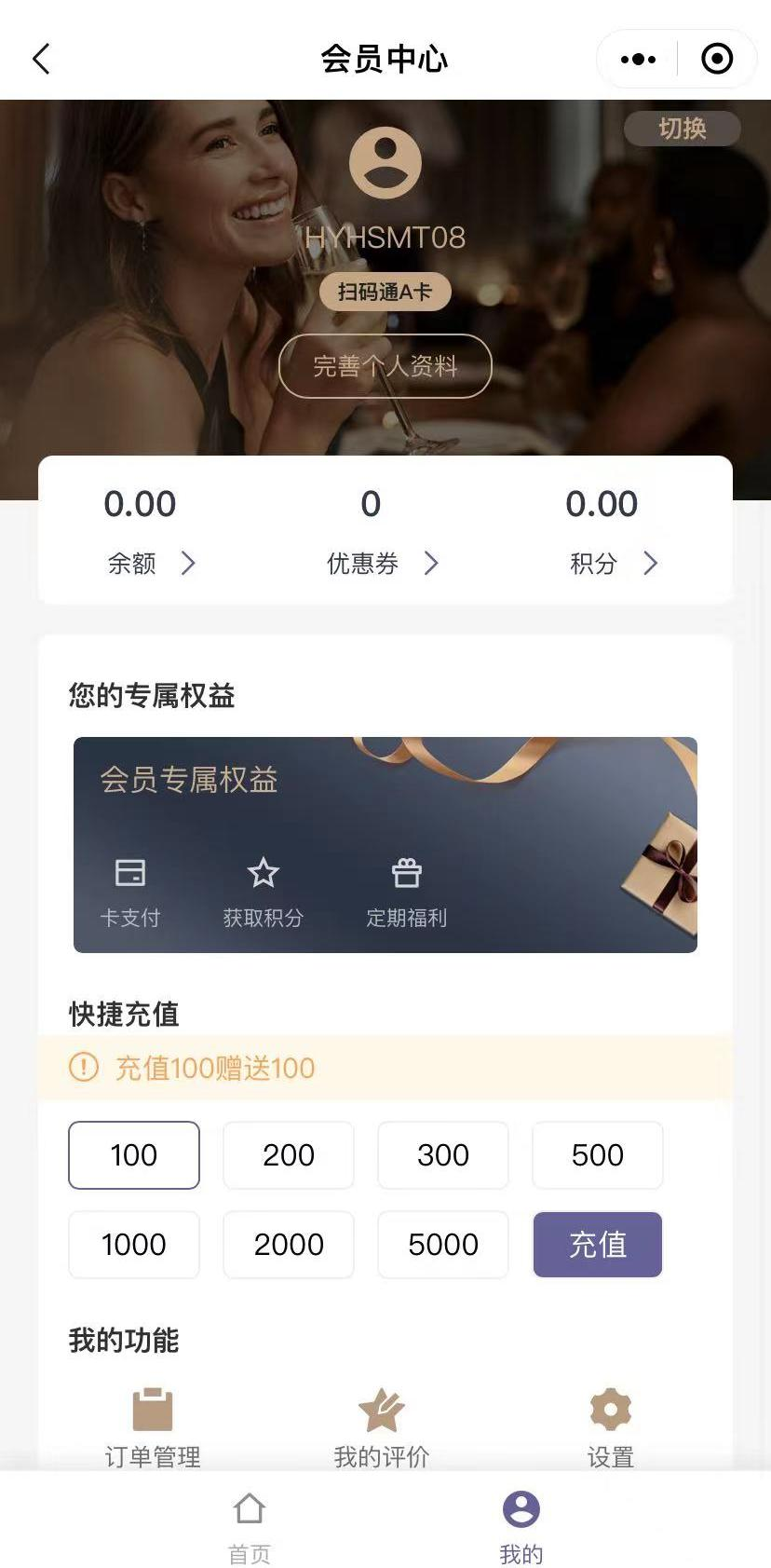Close the mini program via target icon
Image resolution: width=771 pixels, height=1568 pixels.
pos(716,59)
